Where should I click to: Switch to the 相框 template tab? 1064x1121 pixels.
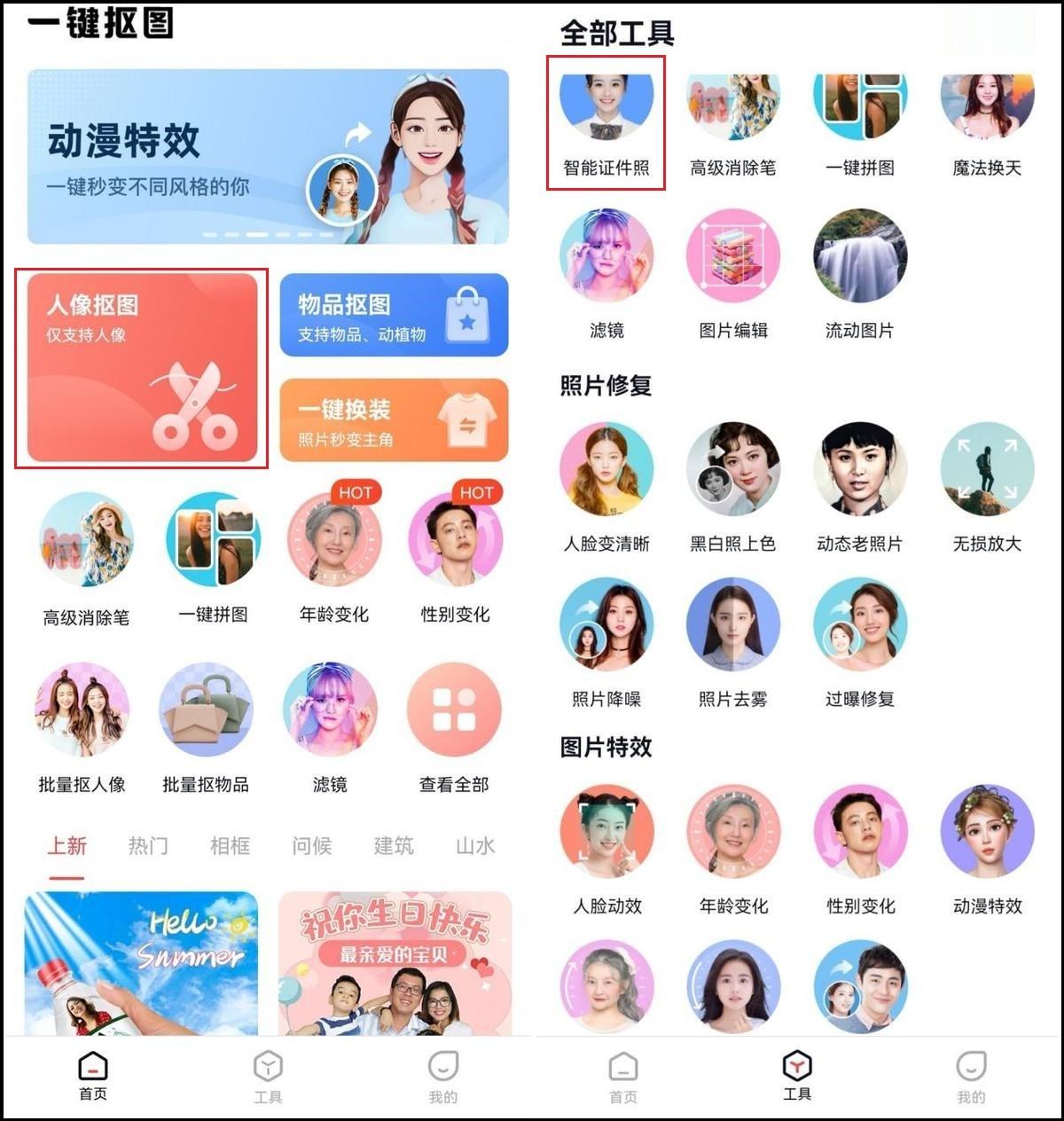click(230, 846)
